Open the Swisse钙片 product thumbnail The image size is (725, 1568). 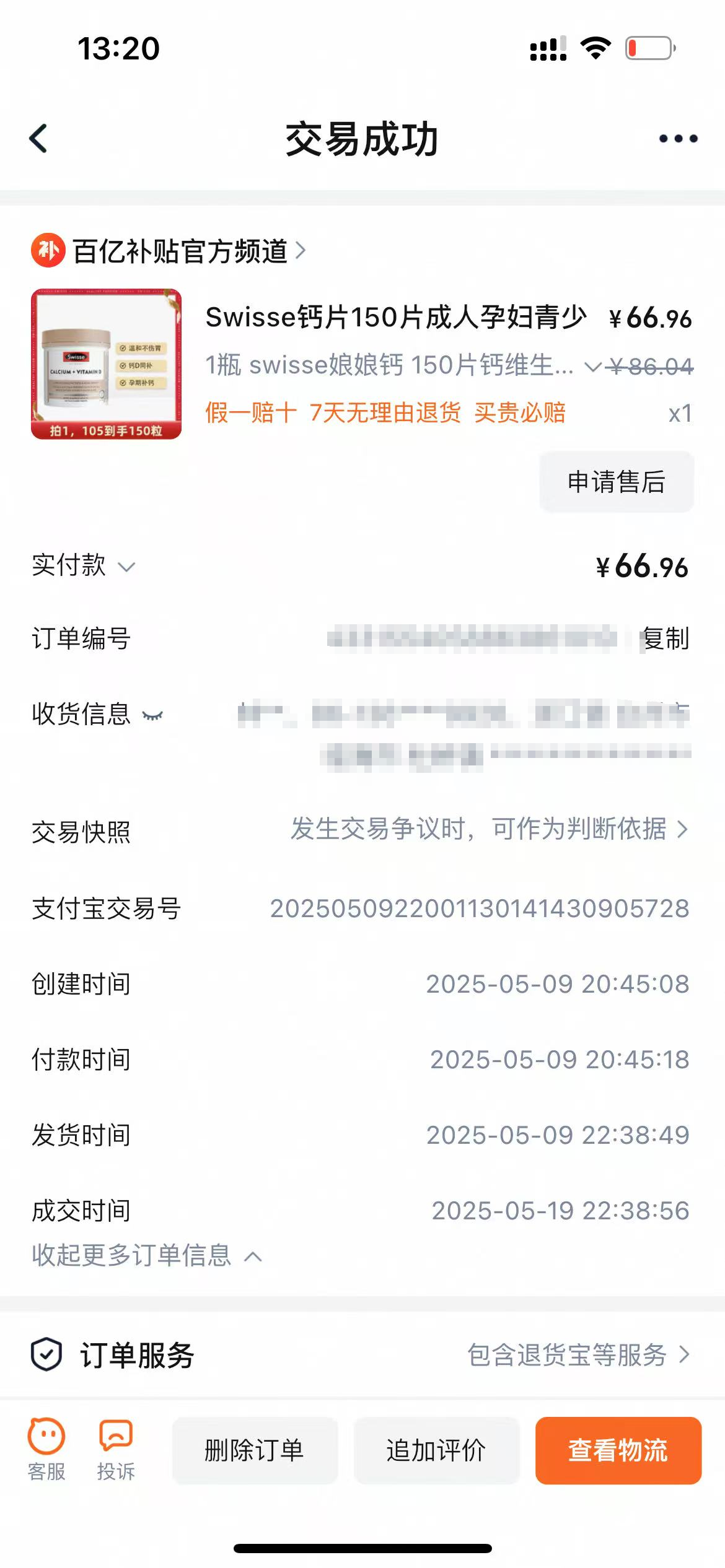point(107,364)
